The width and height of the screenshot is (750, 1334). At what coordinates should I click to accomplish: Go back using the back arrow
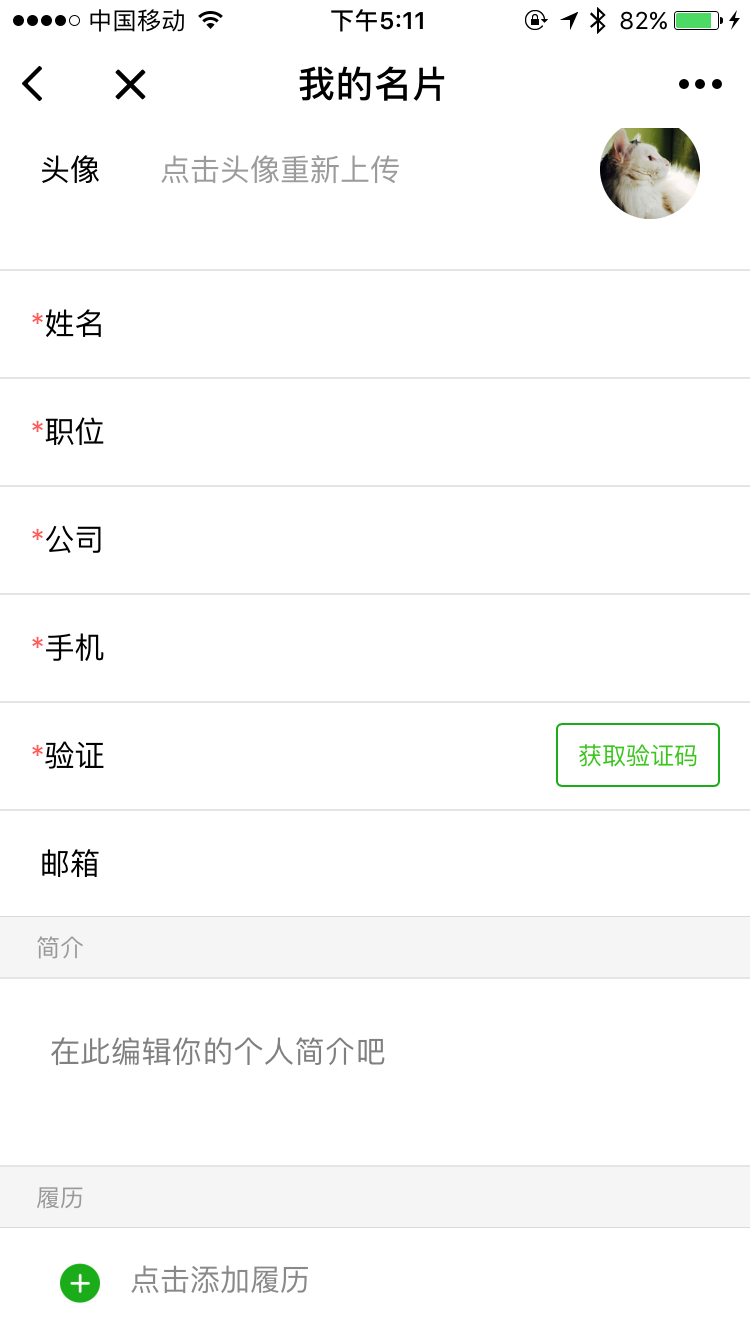[33, 85]
